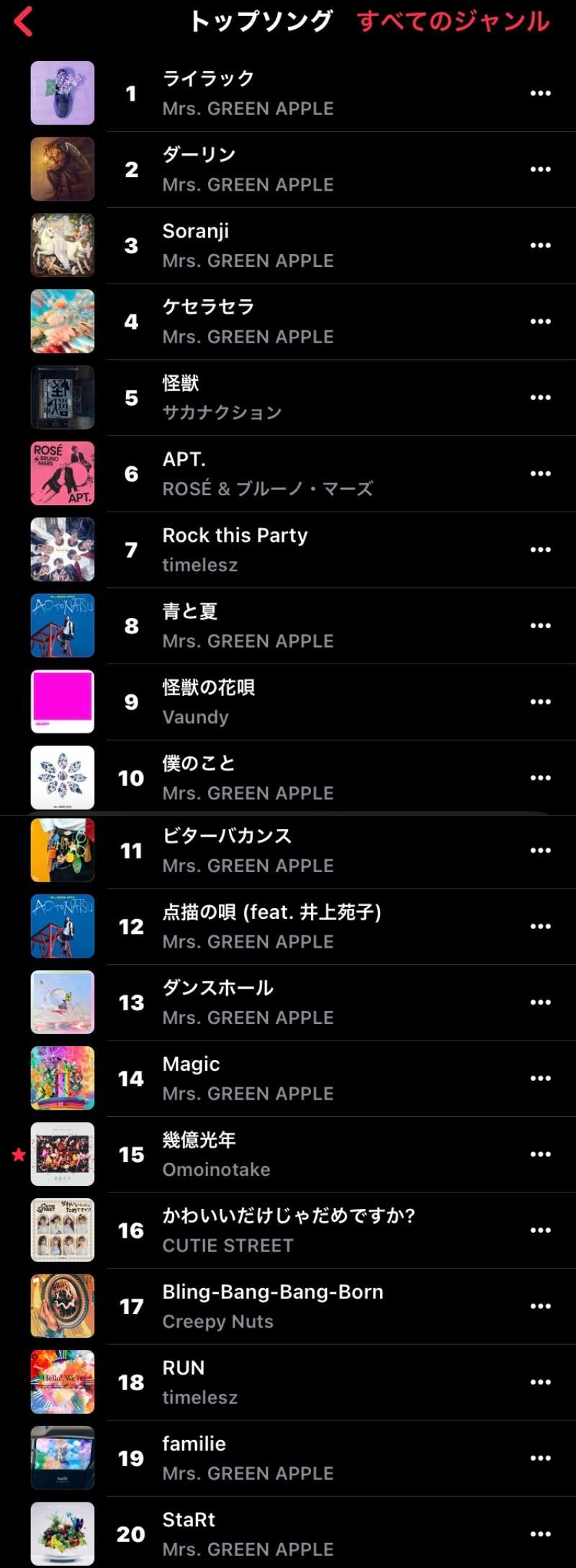Open more options for StaRt

(x=540, y=1534)
